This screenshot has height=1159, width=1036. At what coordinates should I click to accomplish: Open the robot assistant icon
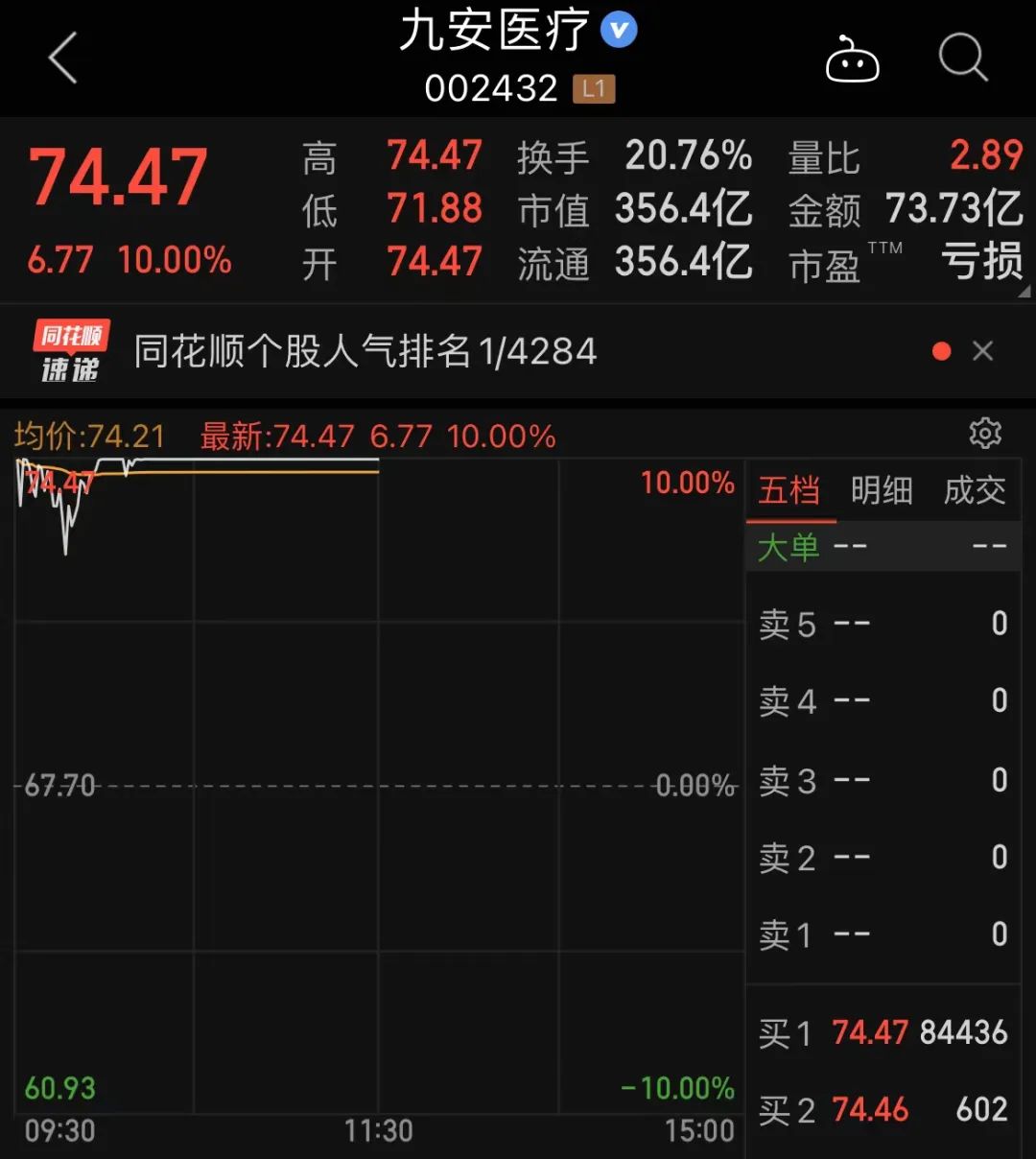coord(852,59)
